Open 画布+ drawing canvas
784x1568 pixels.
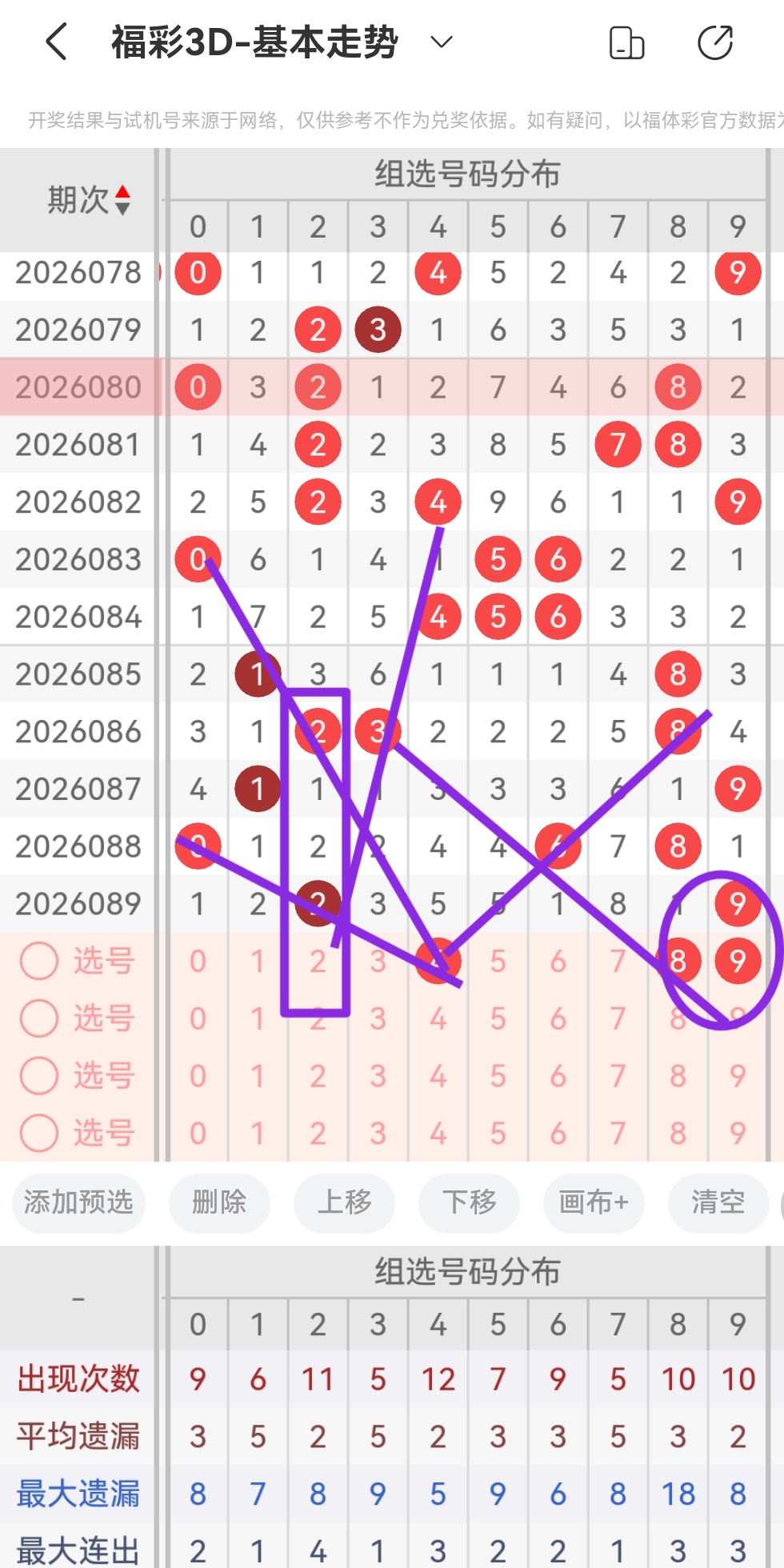tap(594, 1202)
